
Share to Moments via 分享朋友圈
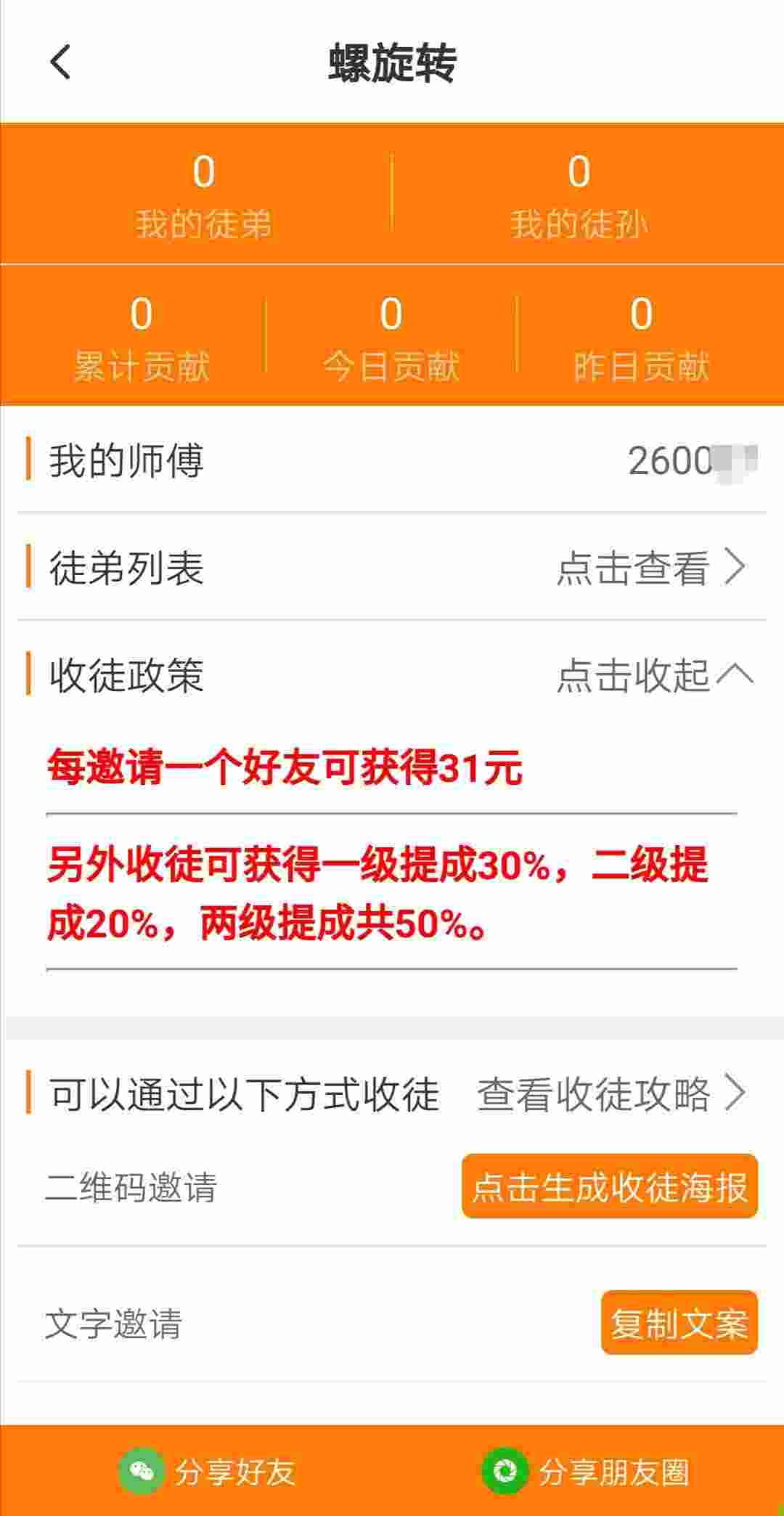pyautogui.click(x=585, y=1471)
